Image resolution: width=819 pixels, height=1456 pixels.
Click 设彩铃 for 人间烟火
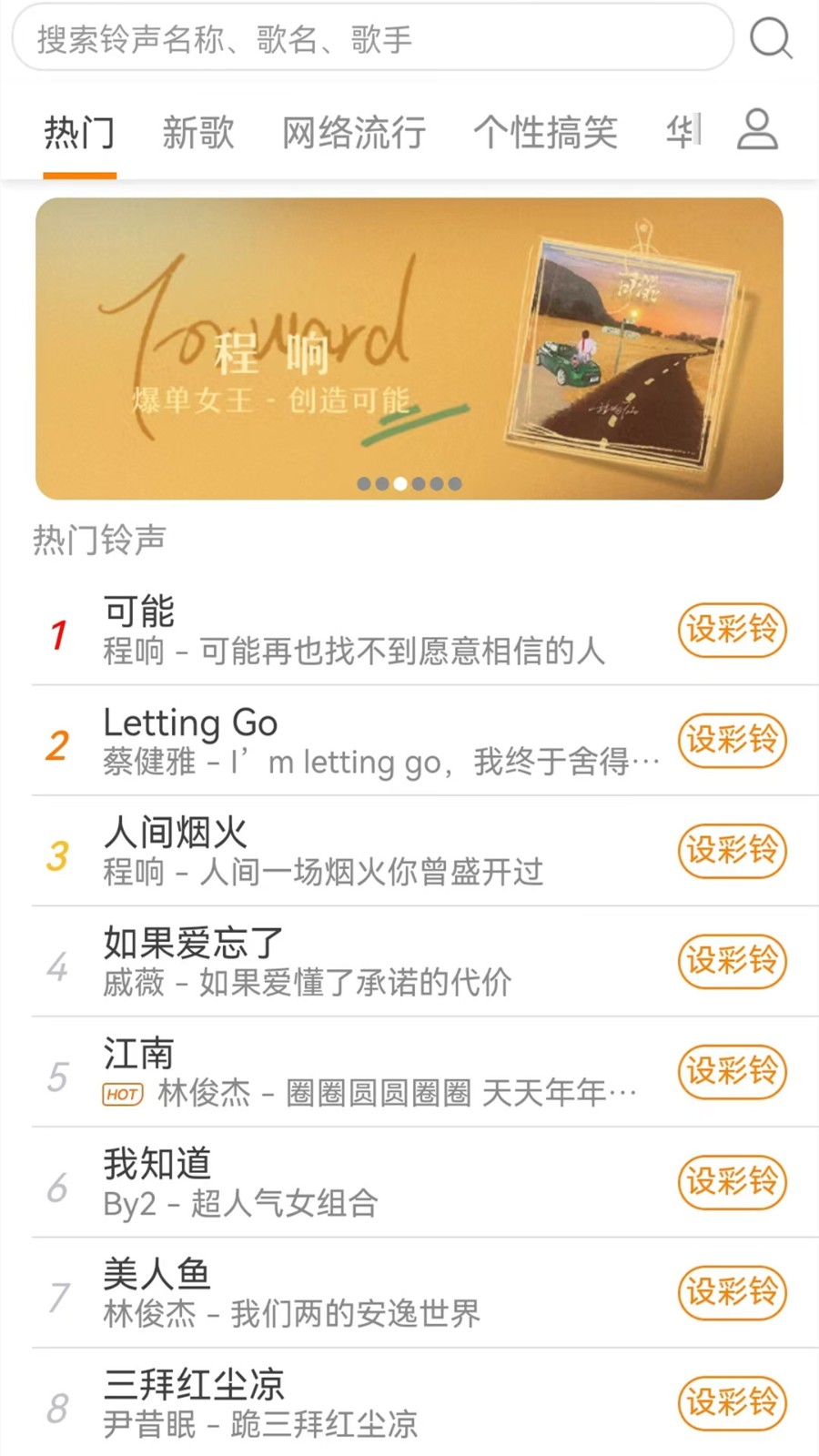pyautogui.click(x=732, y=852)
